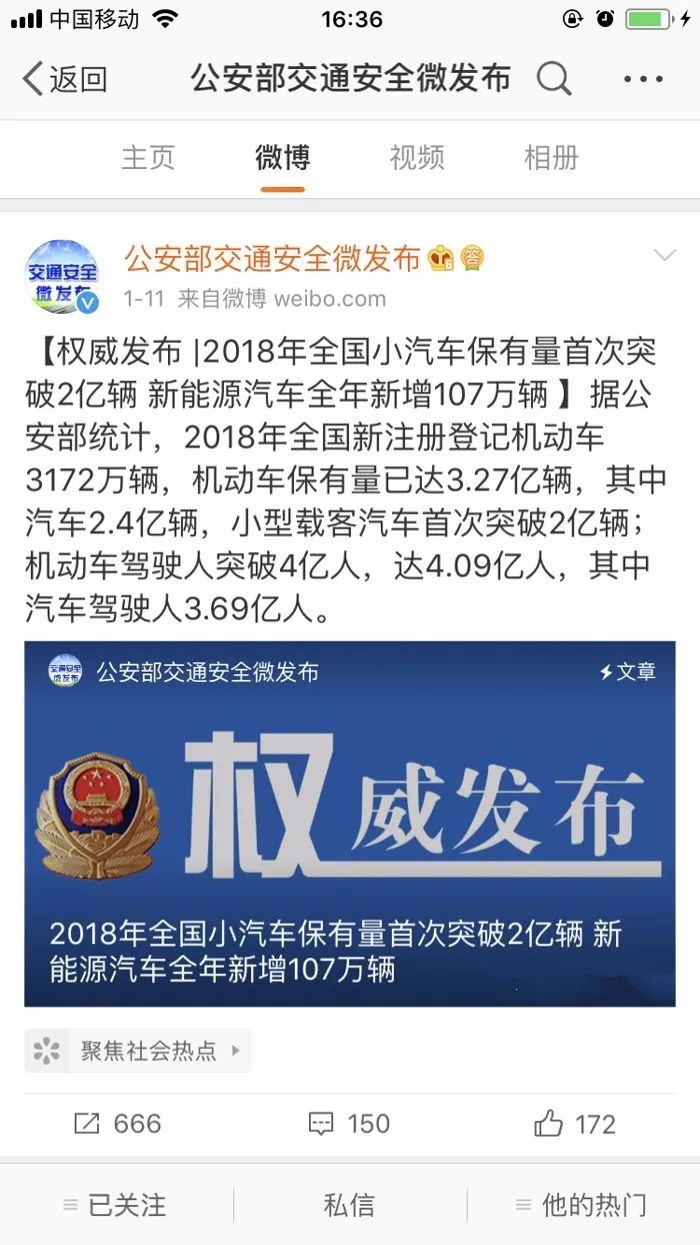Open the three-dot overflow menu

tap(643, 78)
